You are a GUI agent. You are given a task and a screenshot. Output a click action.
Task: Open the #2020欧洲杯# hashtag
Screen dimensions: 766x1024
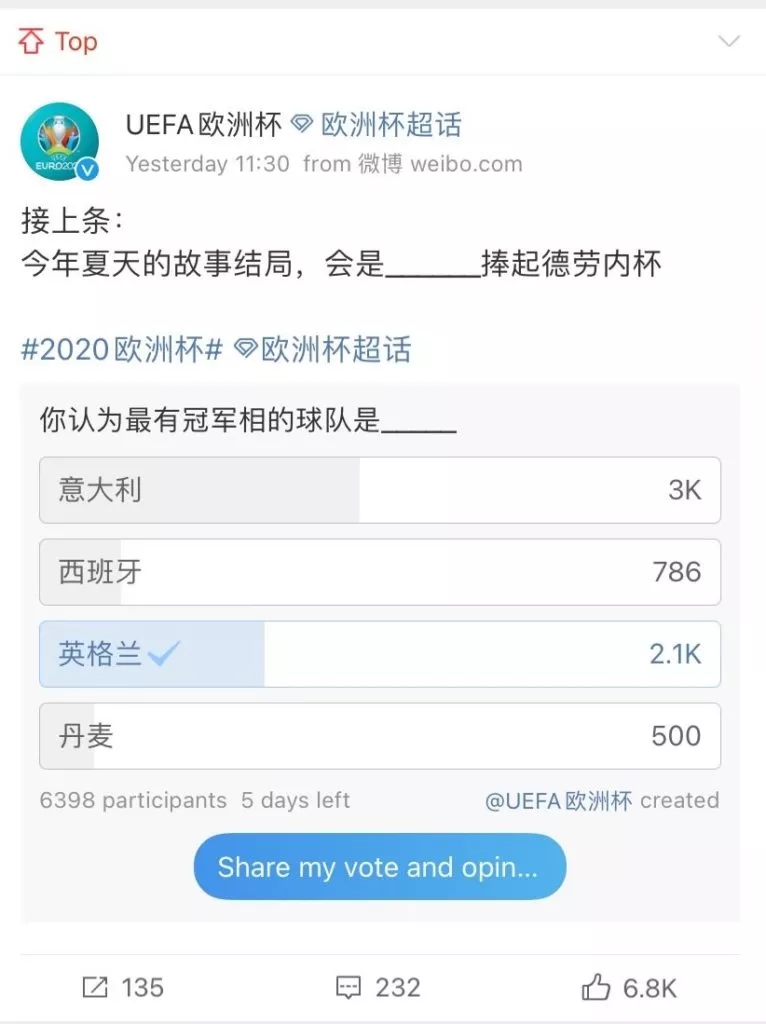tap(121, 349)
